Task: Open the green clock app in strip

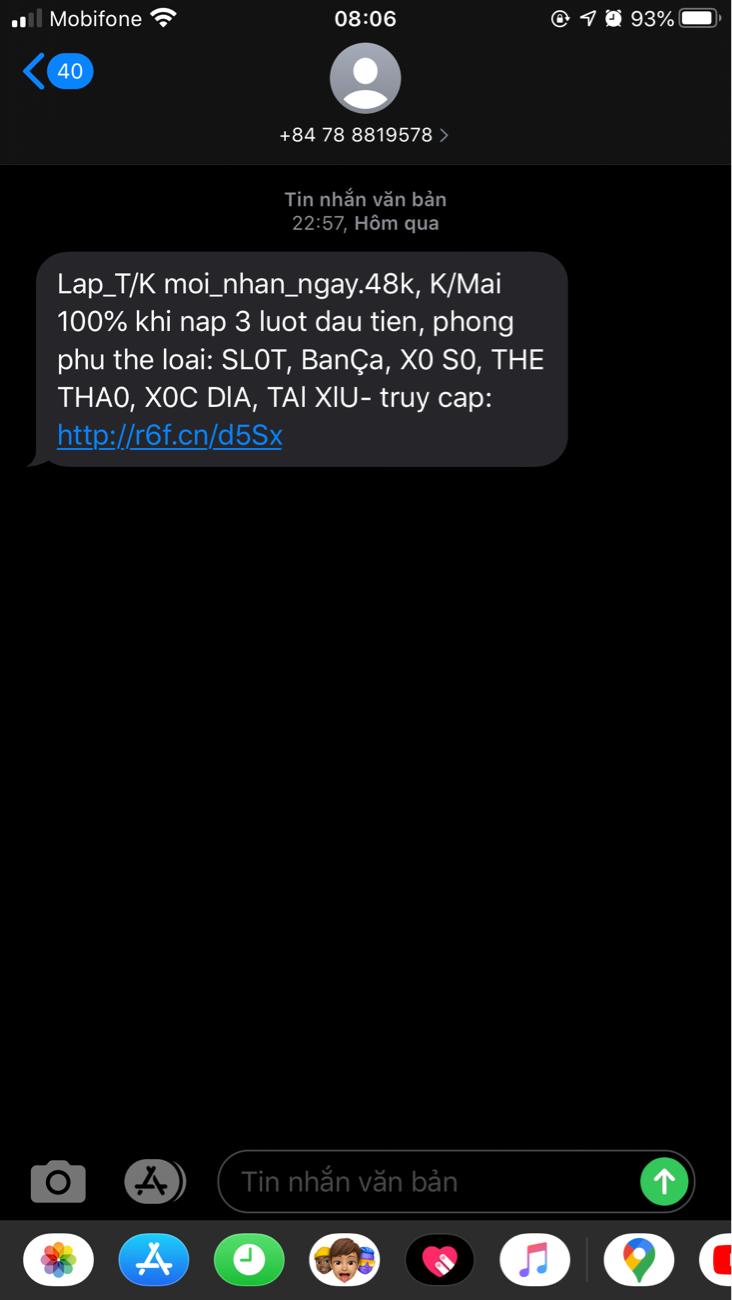Action: [249, 1260]
